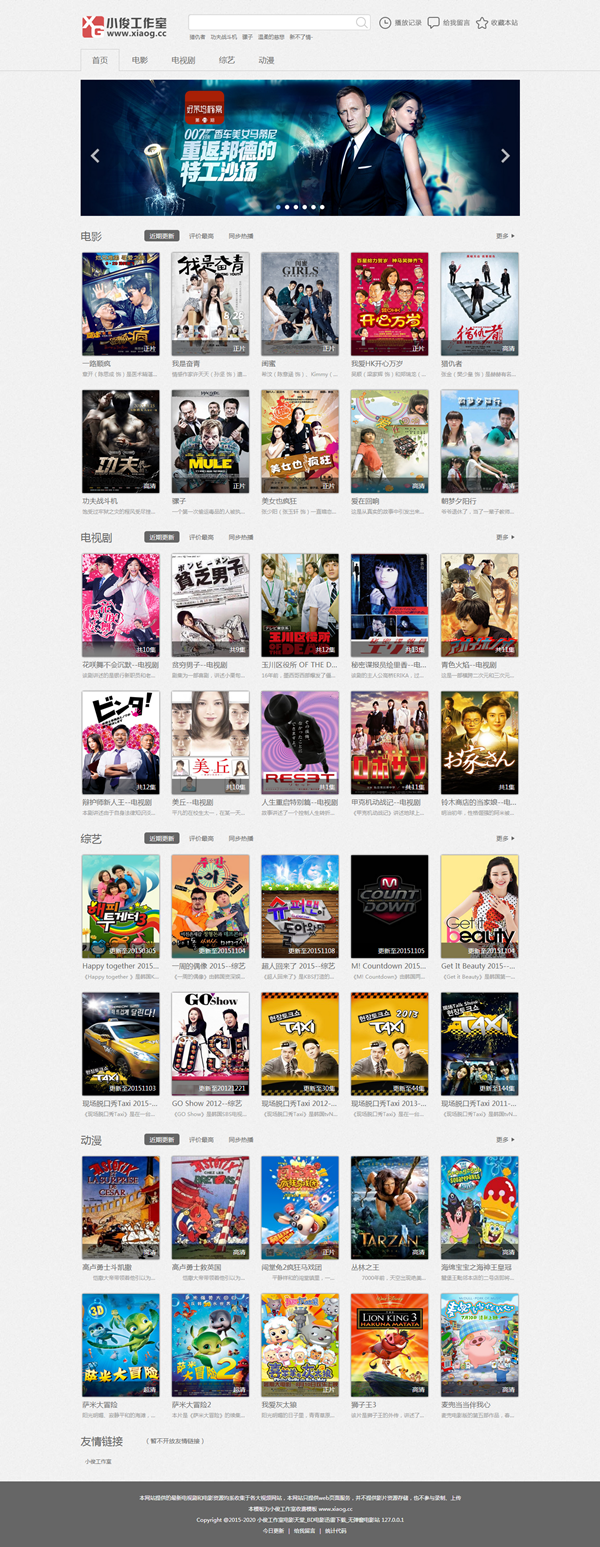Switch to the 电视剧 navigation tab
Screen dimensions: 600x1547
[182, 60]
